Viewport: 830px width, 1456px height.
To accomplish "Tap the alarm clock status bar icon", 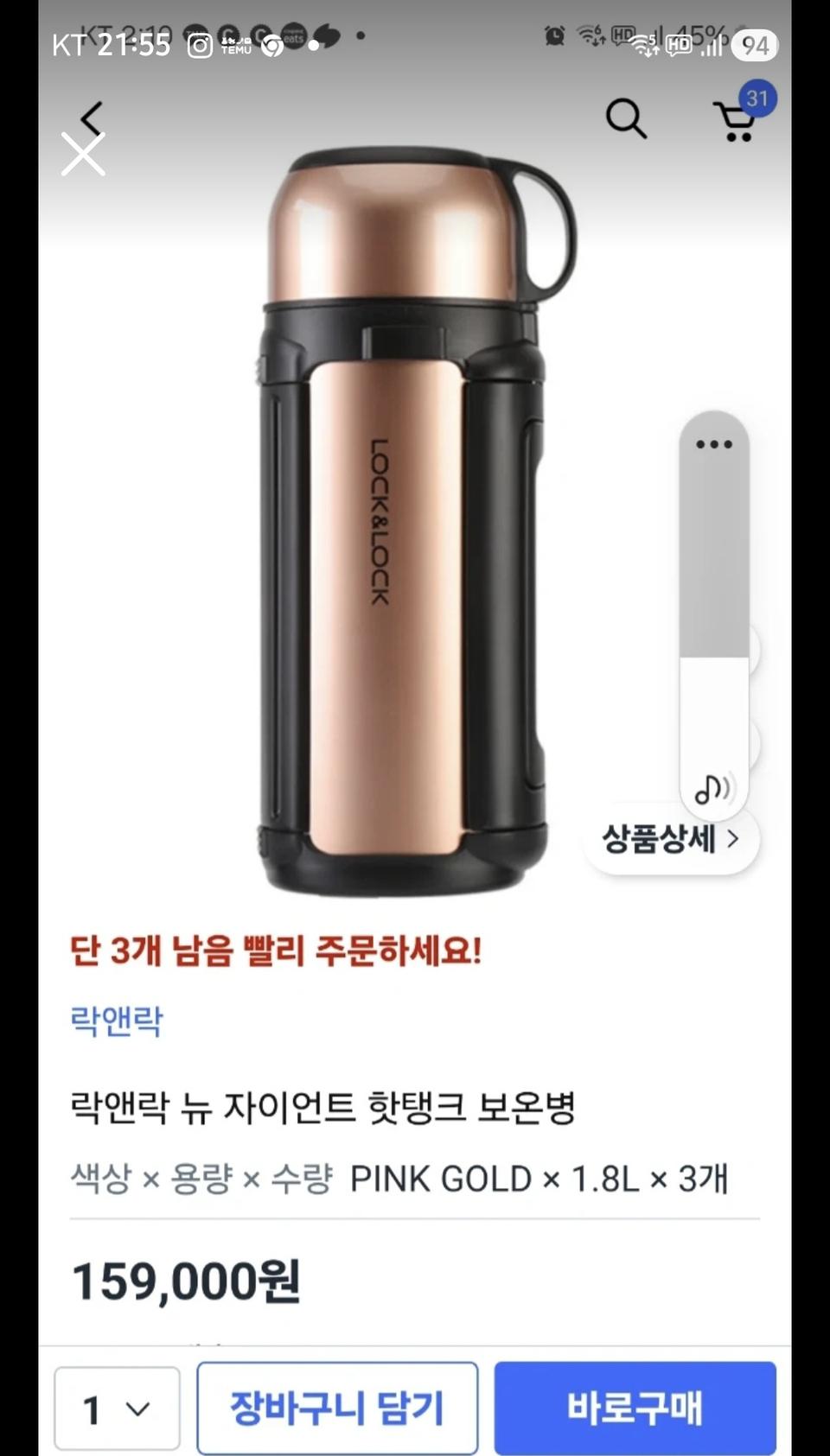I will [553, 35].
